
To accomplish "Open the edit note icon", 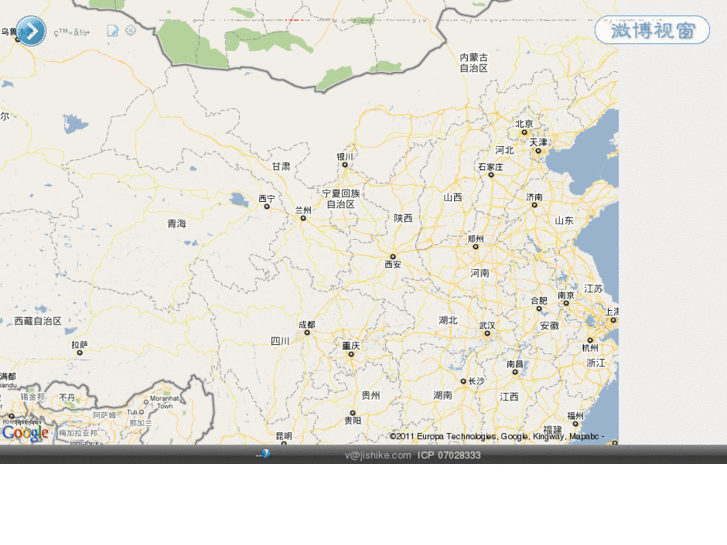I will [113, 31].
